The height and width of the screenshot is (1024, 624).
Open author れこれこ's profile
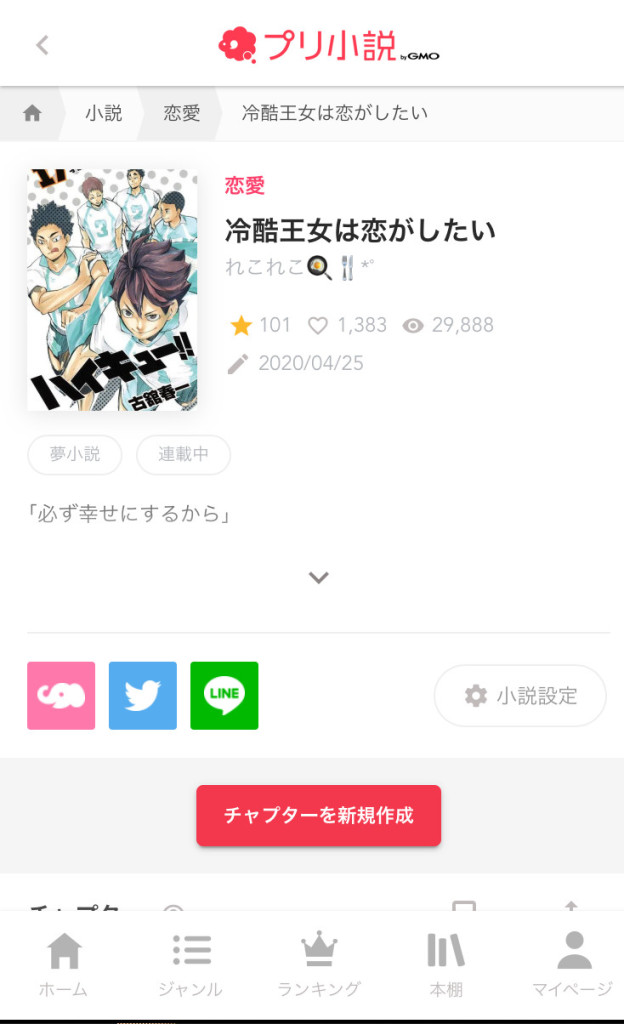pos(300,267)
